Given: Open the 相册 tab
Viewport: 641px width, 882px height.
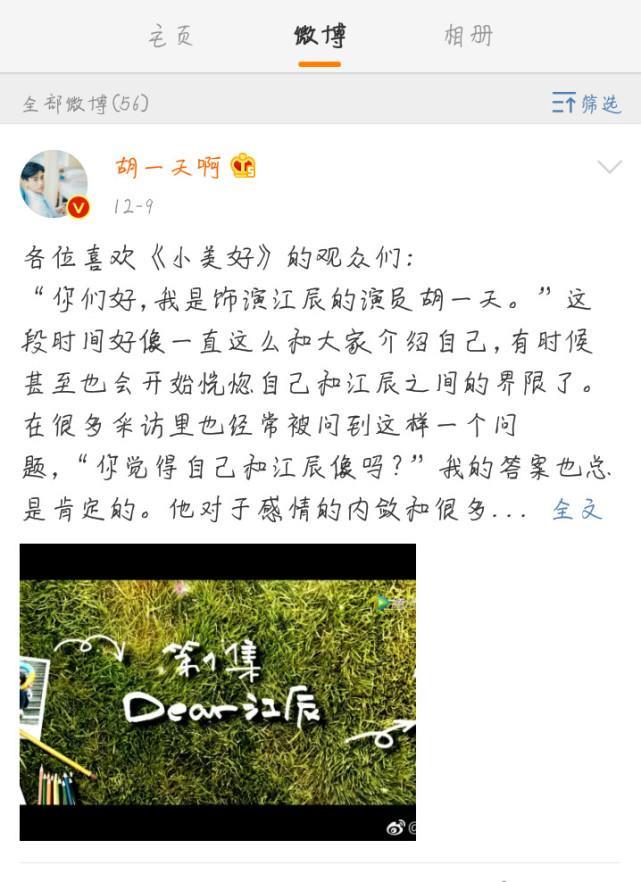Looking at the screenshot, I should [x=468, y=37].
